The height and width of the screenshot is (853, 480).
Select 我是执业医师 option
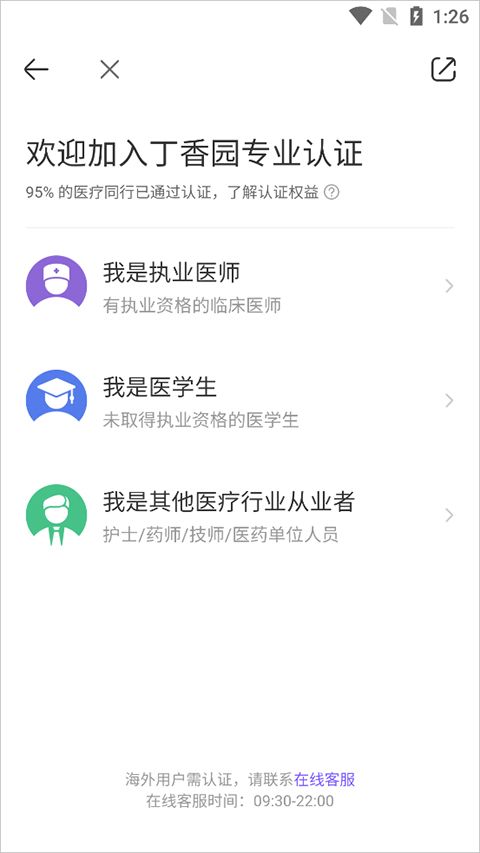[x=240, y=286]
